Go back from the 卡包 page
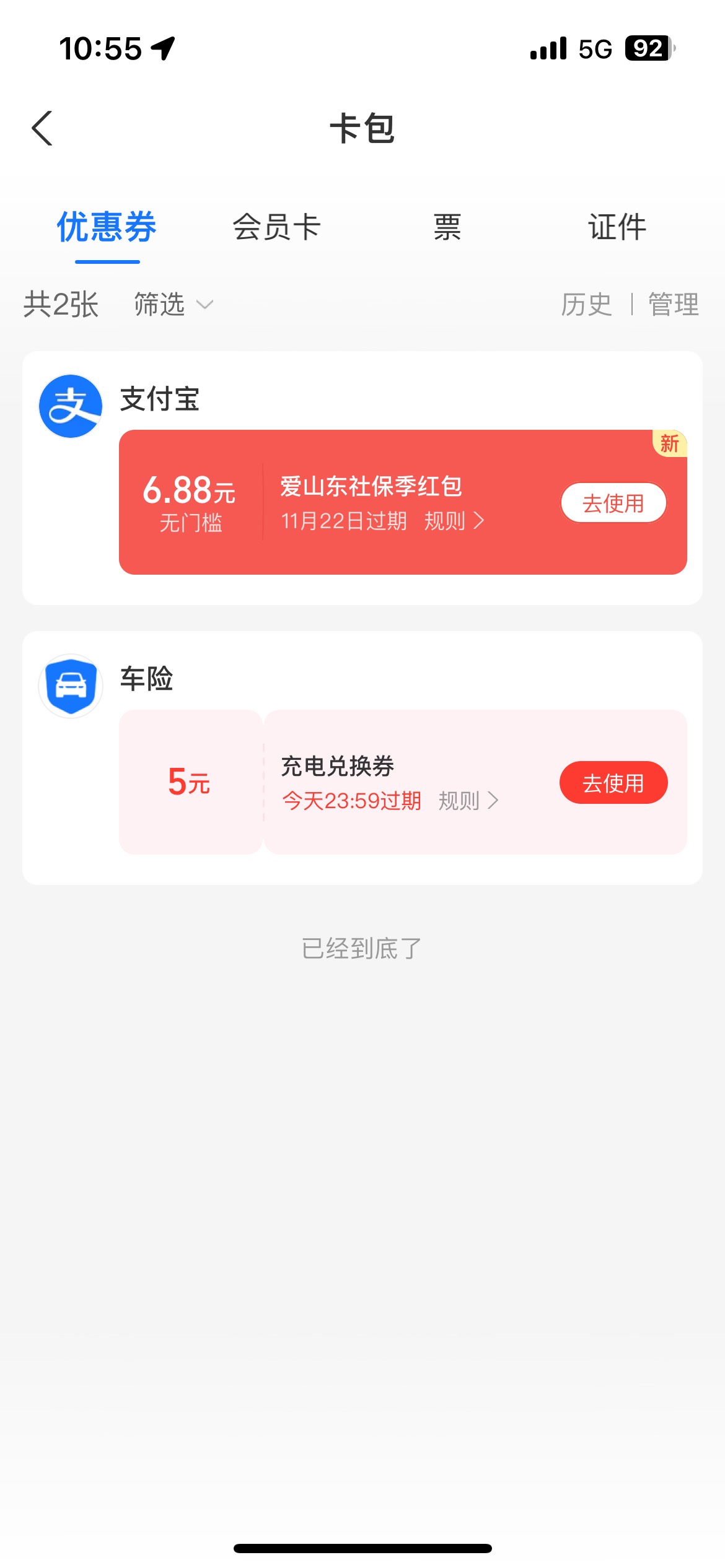The height and width of the screenshot is (1568, 725). click(42, 129)
